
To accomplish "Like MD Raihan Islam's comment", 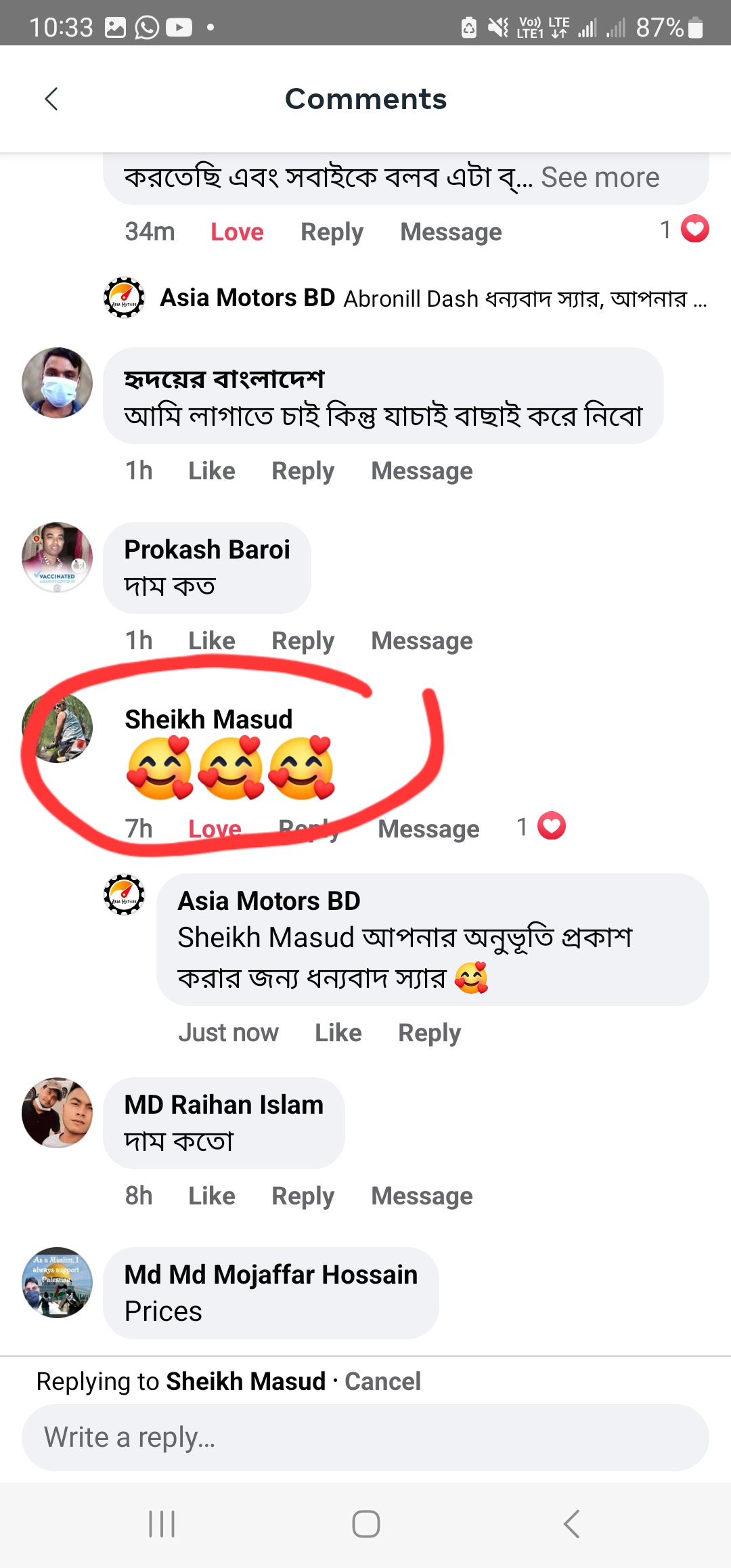I will [x=211, y=1196].
